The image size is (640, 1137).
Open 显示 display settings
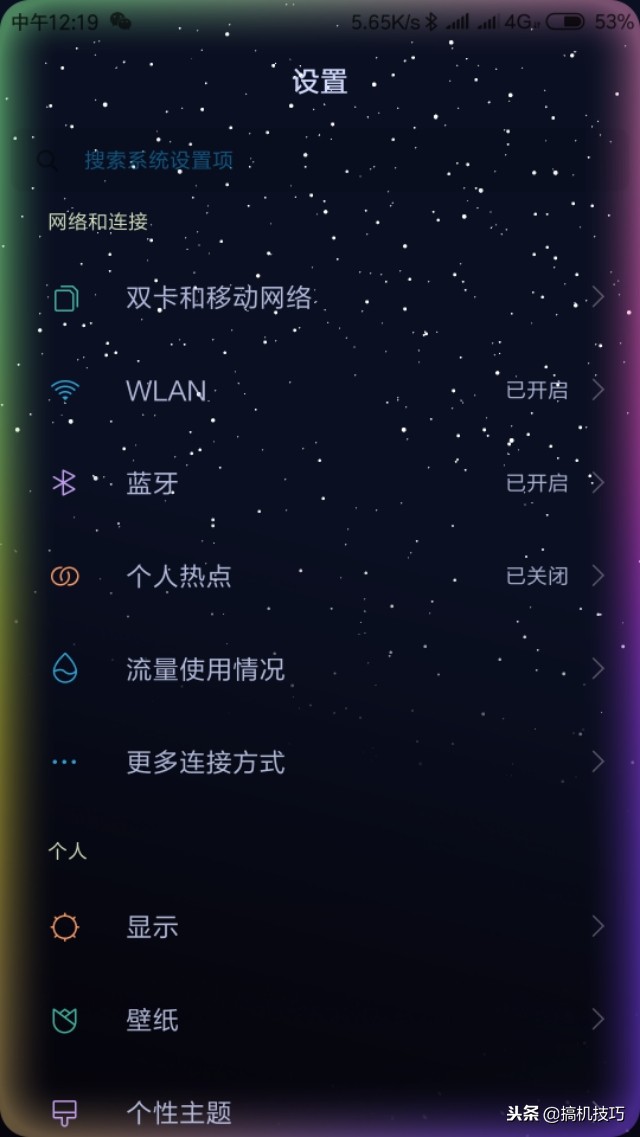click(x=320, y=927)
